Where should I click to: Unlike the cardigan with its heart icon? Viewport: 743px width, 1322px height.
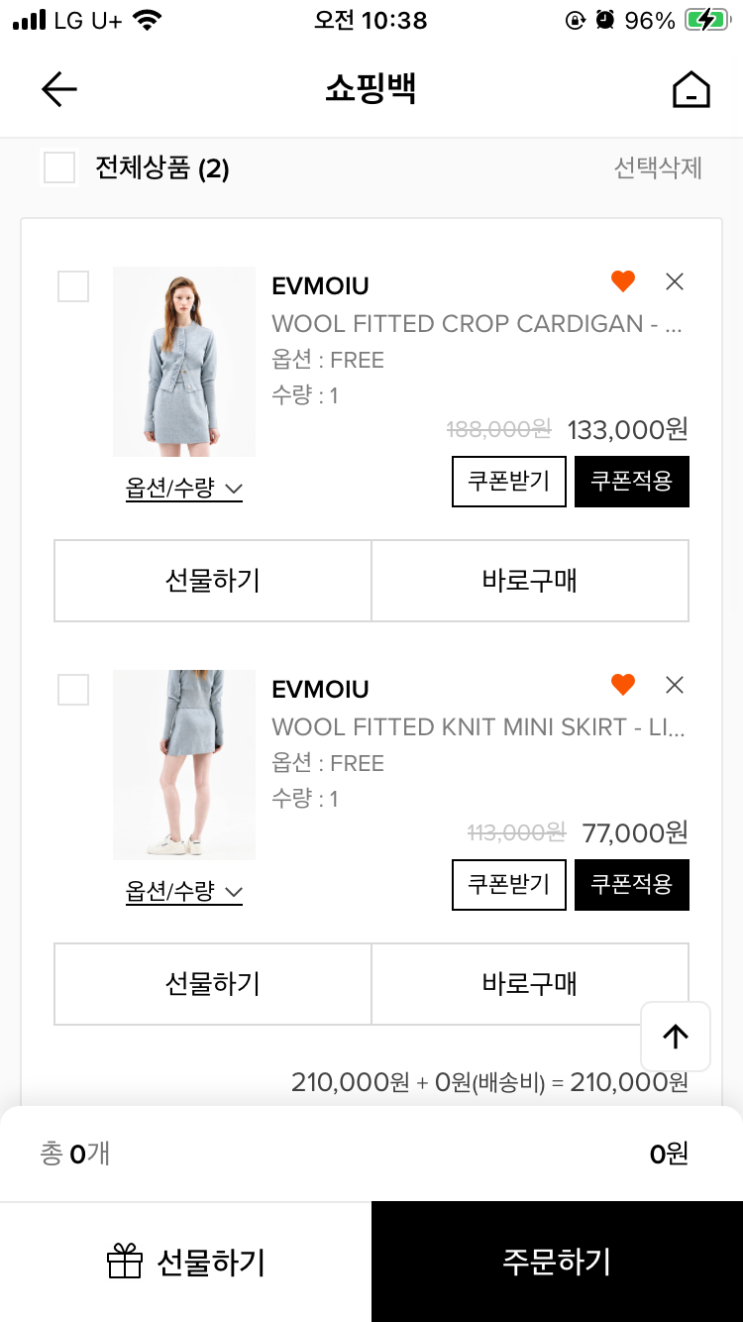[x=623, y=282]
